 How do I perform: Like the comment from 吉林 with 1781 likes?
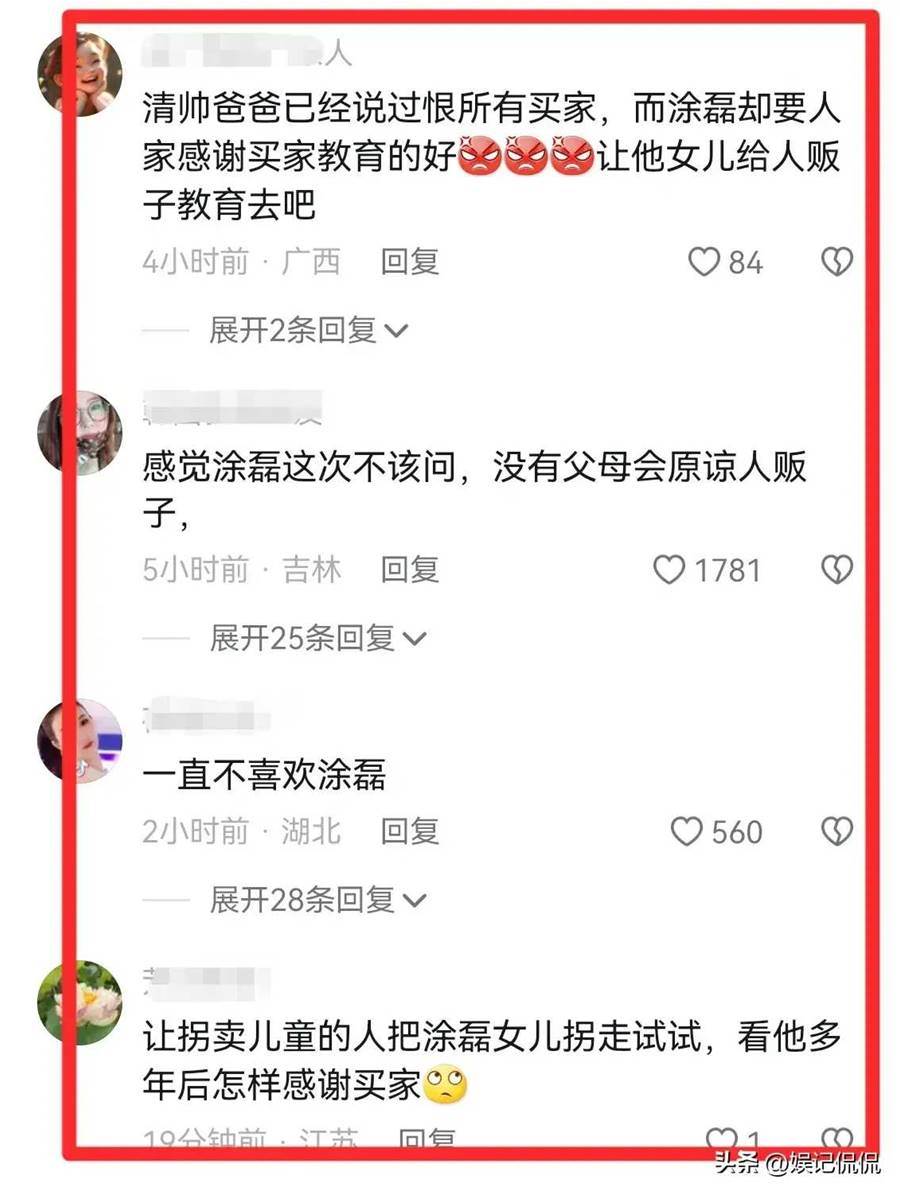[x=669, y=570]
